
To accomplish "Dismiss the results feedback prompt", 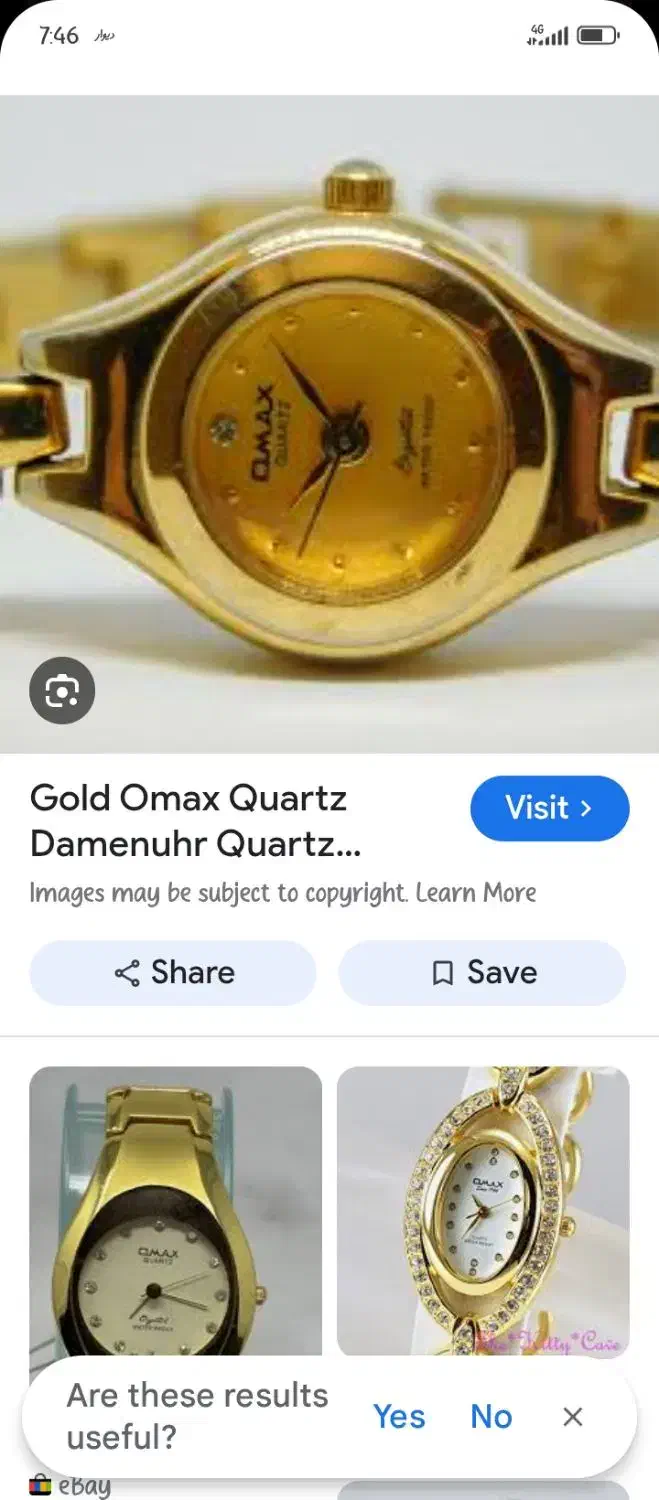I will tap(572, 1416).
